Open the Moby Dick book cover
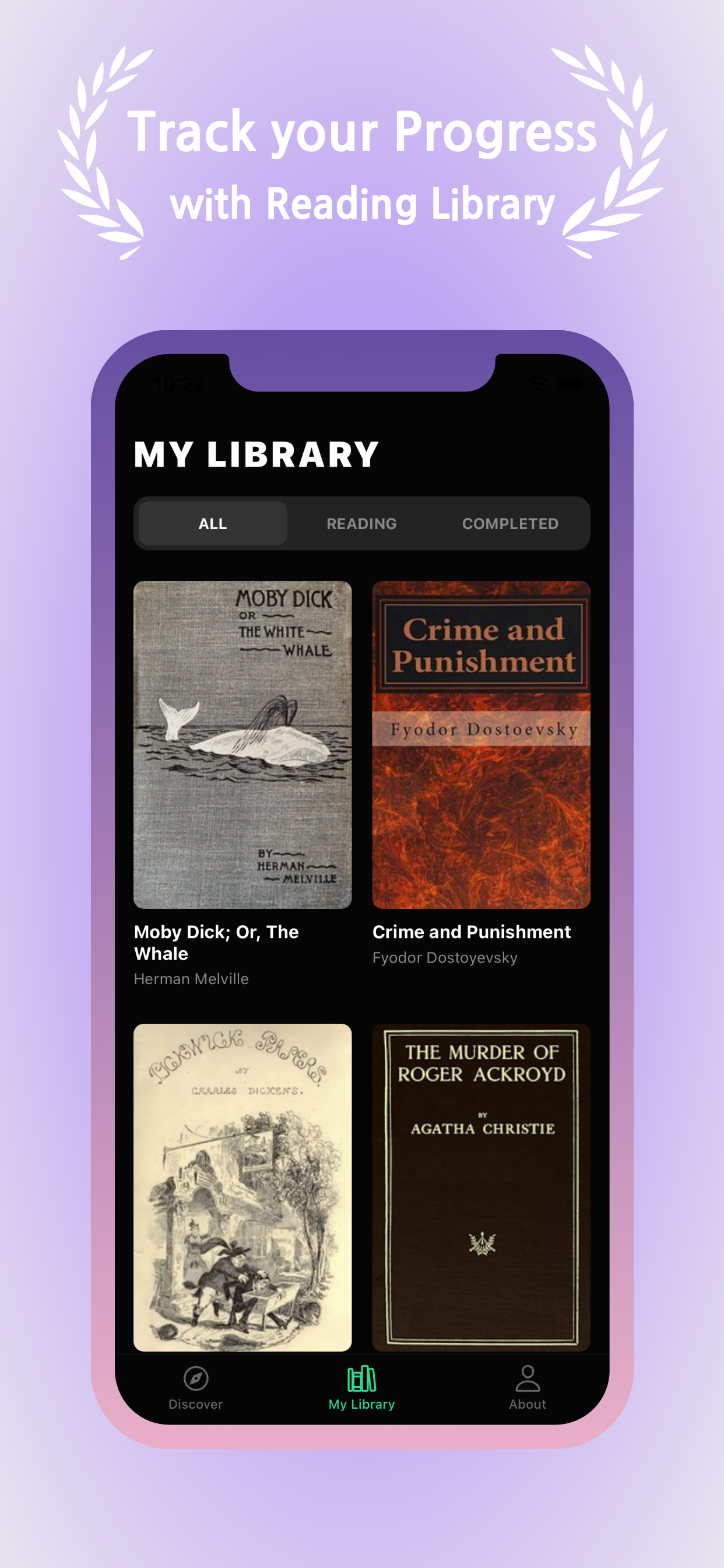This screenshot has width=724, height=1568. [242, 743]
